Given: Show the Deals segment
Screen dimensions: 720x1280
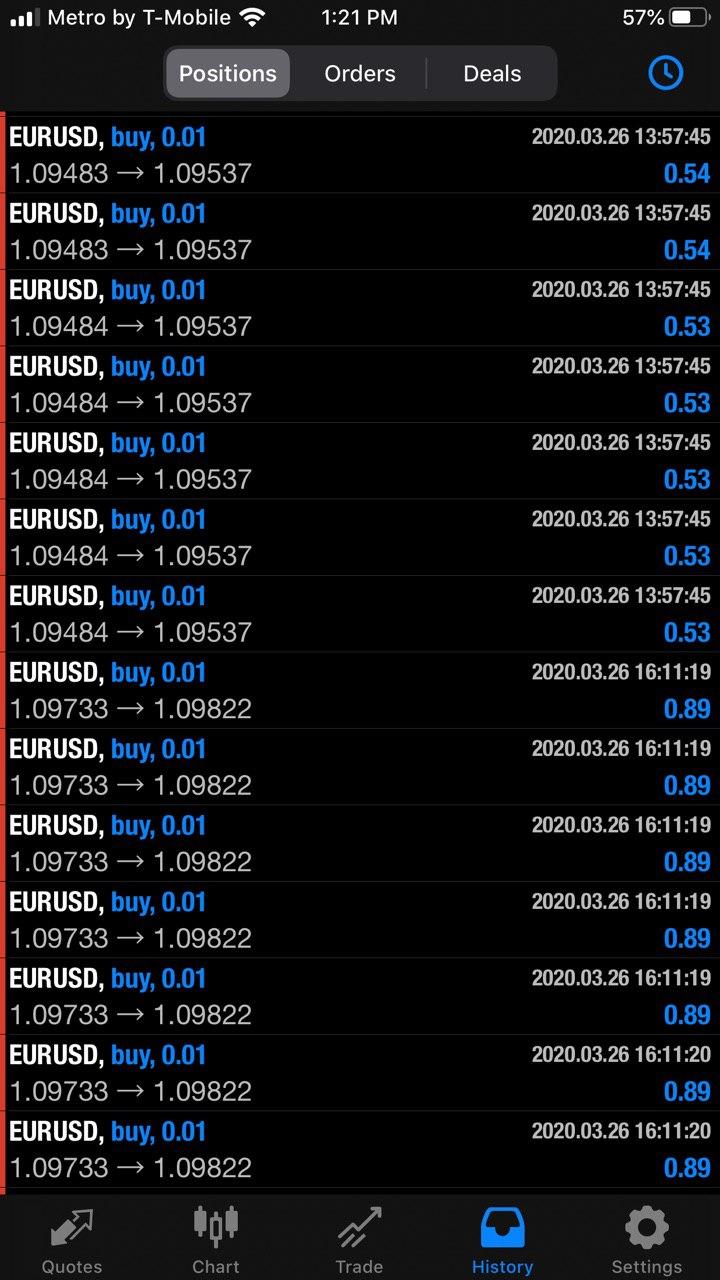Looking at the screenshot, I should (x=492, y=74).
